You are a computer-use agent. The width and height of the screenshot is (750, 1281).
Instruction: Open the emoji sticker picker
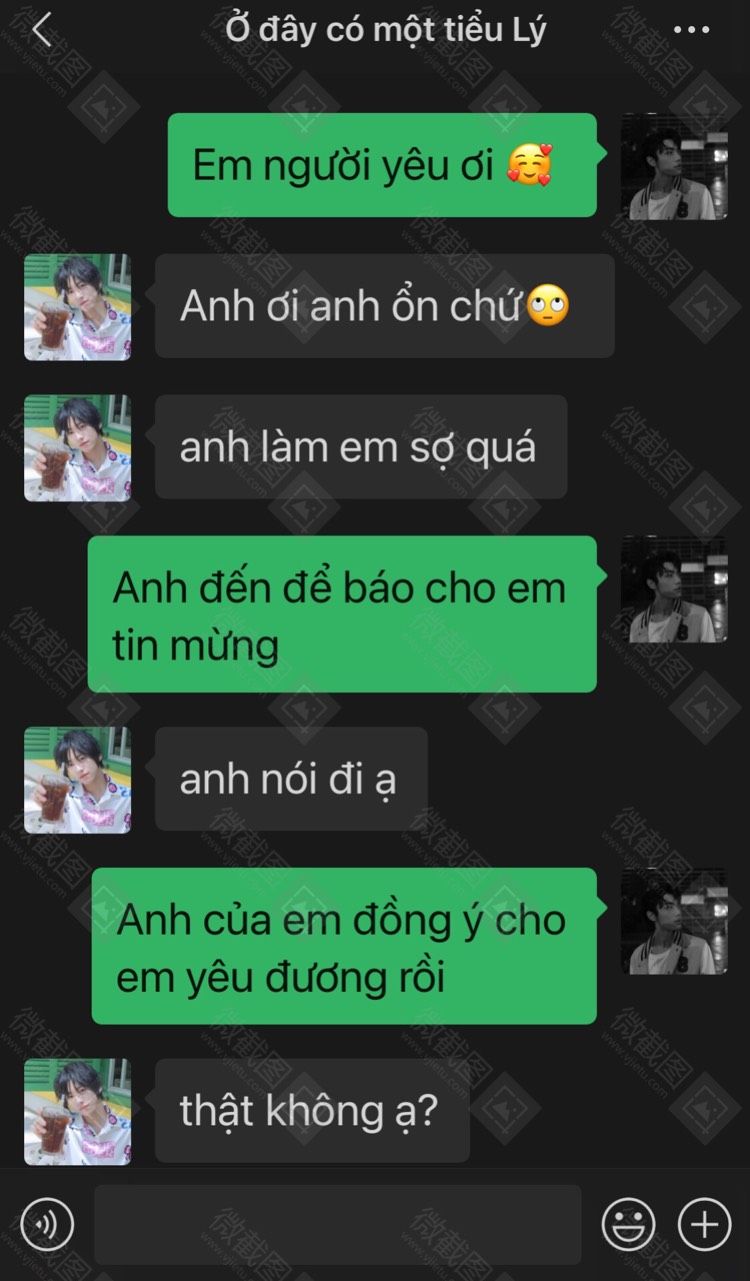click(628, 1223)
